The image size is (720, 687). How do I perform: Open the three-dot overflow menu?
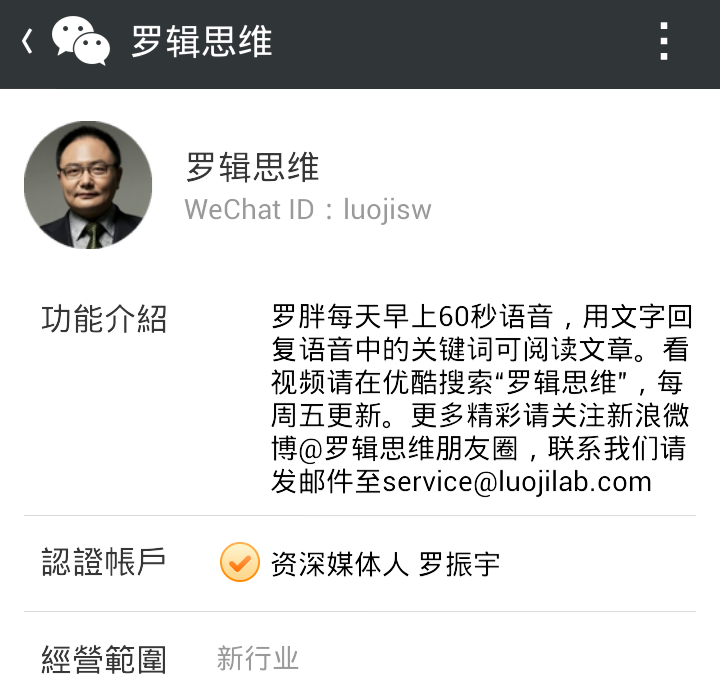(663, 42)
